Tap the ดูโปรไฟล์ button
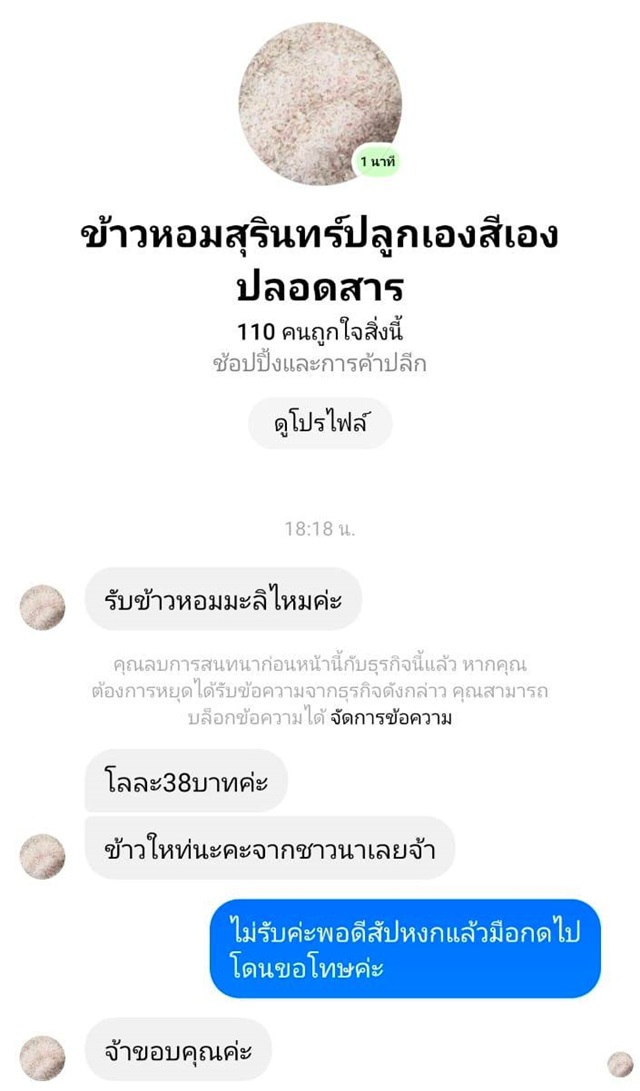Image resolution: width=640 pixels, height=1091 pixels. tap(320, 424)
